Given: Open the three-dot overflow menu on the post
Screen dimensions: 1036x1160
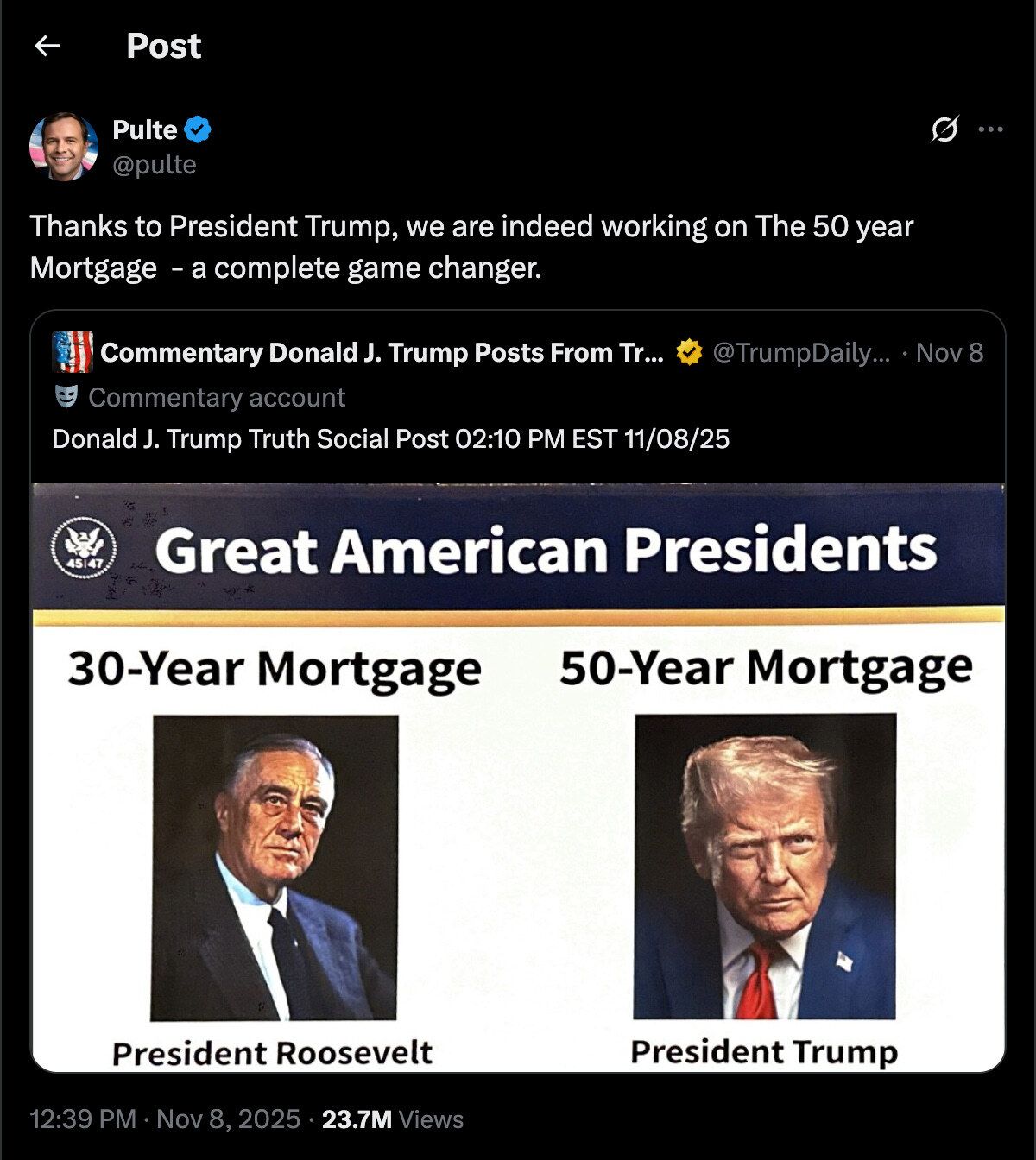Looking at the screenshot, I should click(990, 130).
